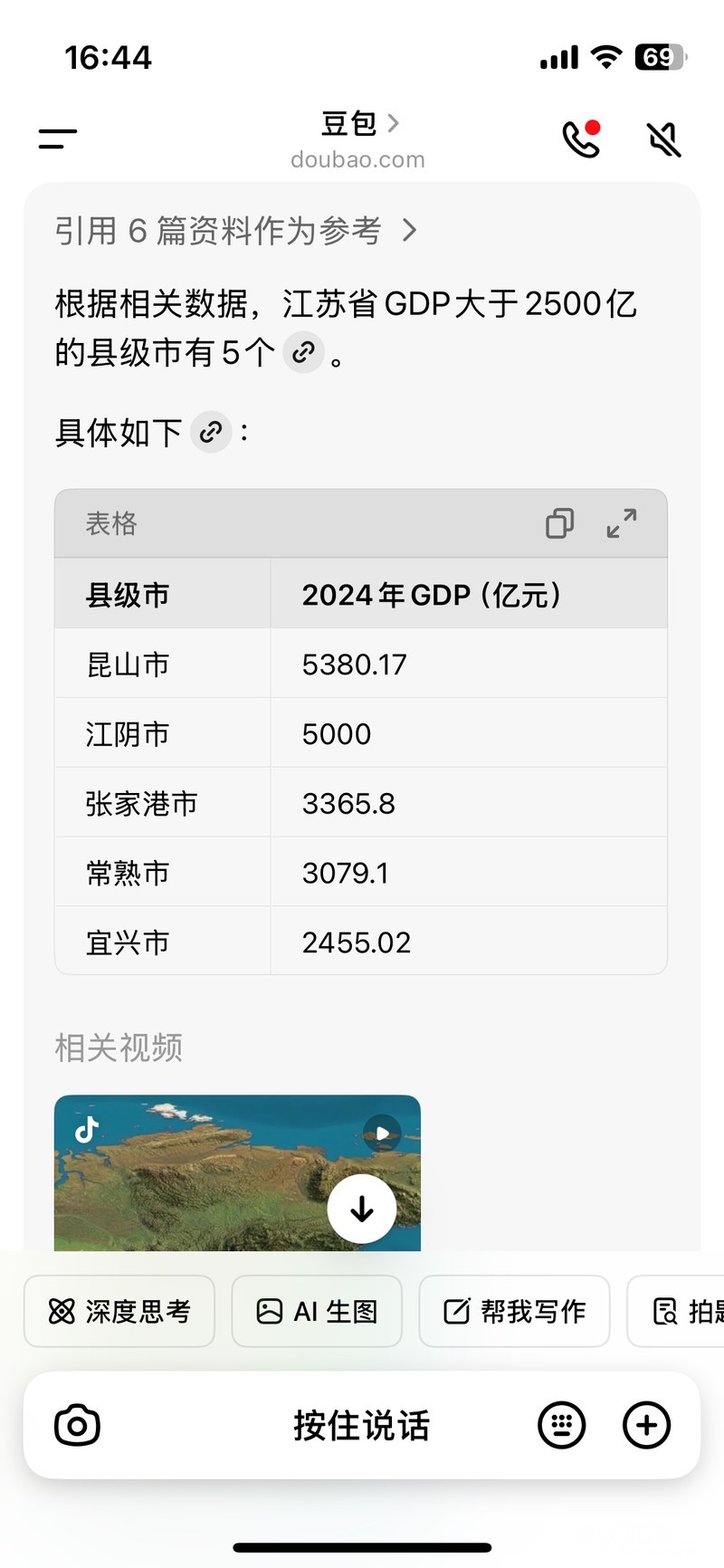Open citation link next to 具体如下
724x1568 pixels.
tap(211, 432)
